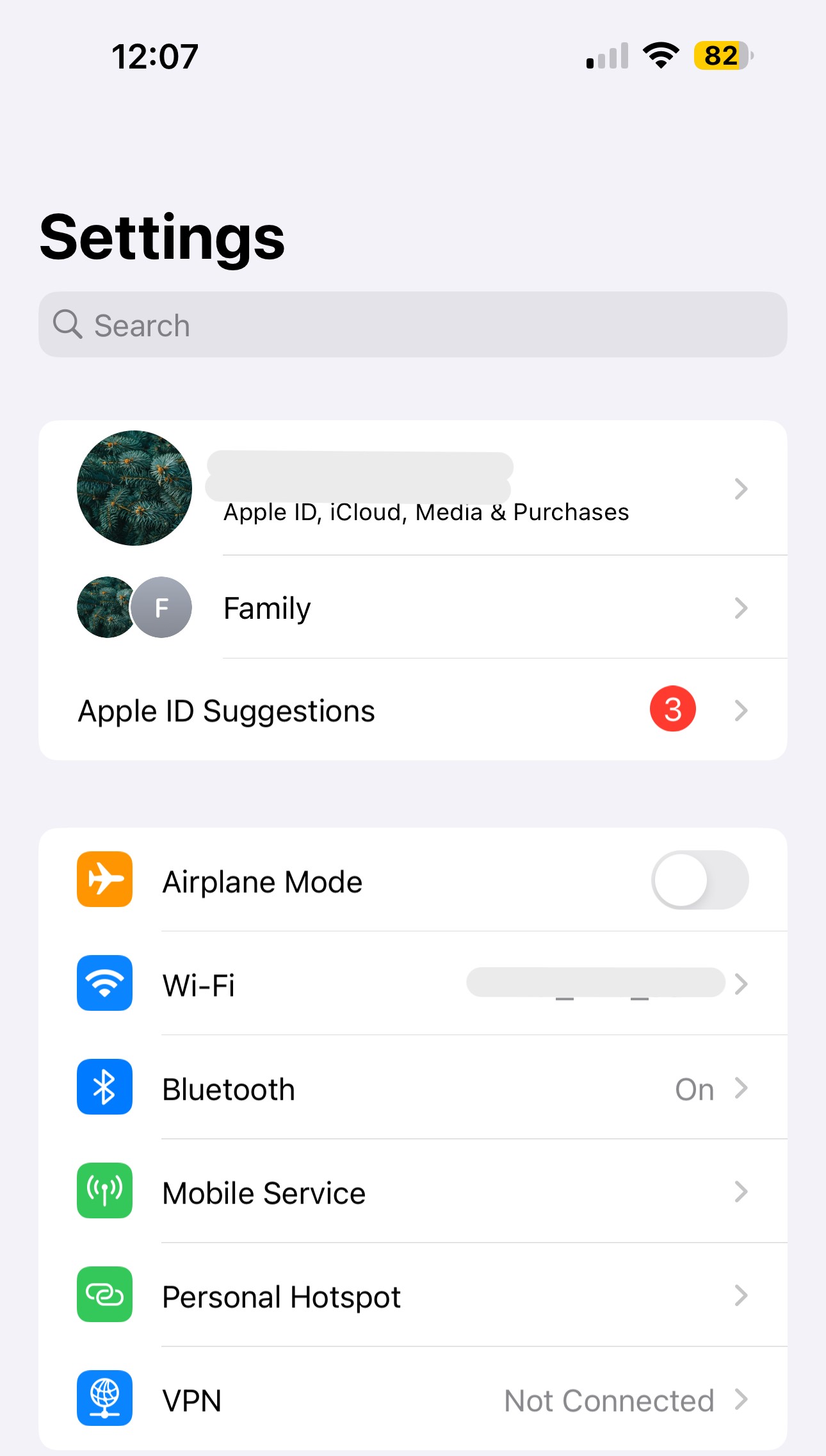Tap the Airplane Mode airplane icon
Viewport: 826px width, 1456px height.
point(104,880)
